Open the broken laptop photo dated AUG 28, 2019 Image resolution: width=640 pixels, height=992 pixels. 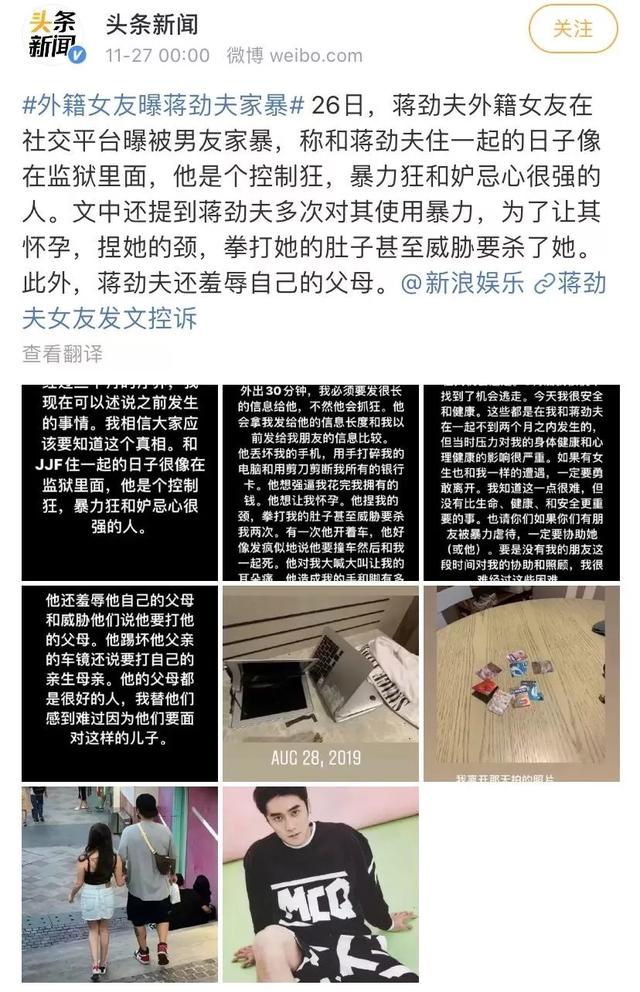point(320,683)
